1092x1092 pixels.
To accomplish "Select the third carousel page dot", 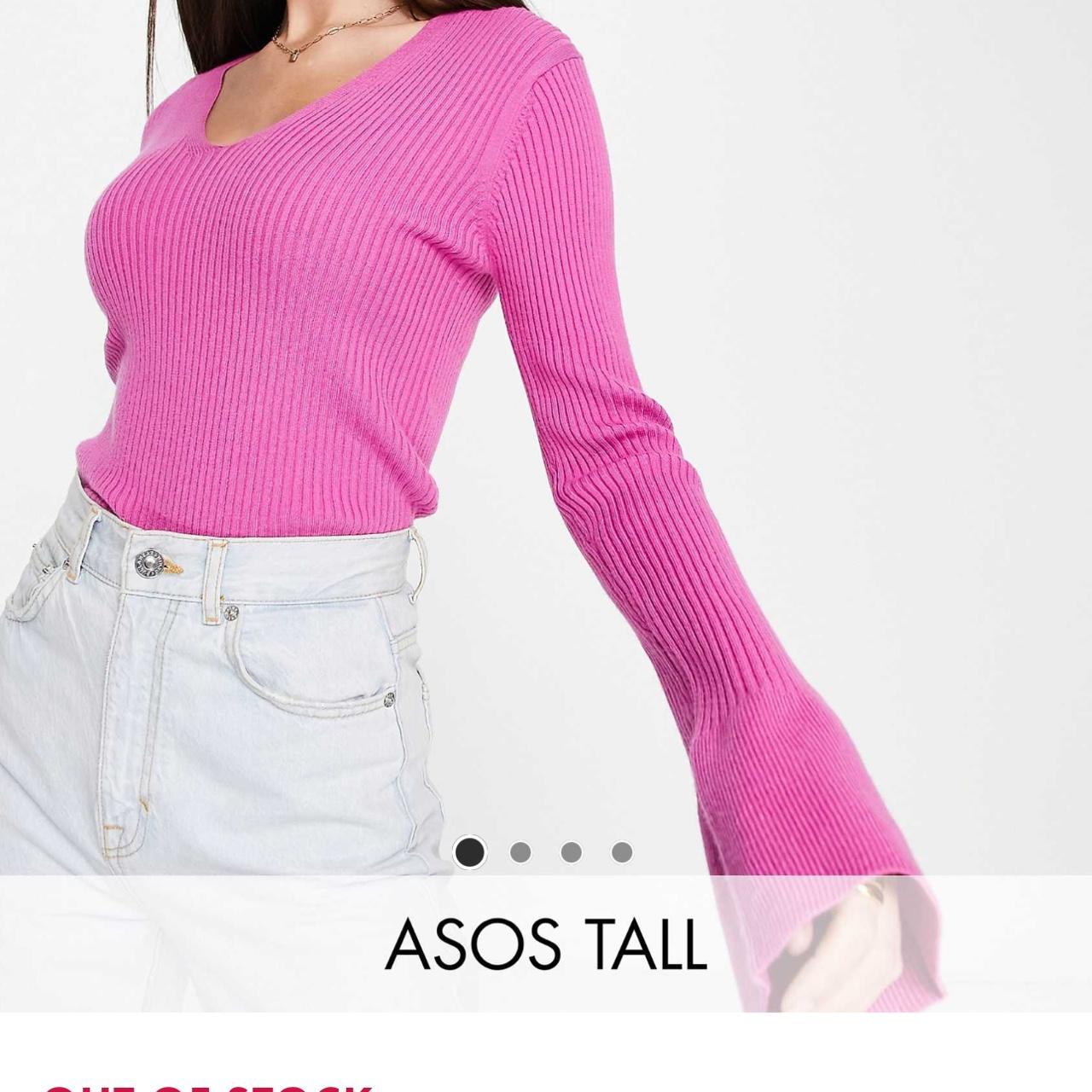I will coord(572,852).
